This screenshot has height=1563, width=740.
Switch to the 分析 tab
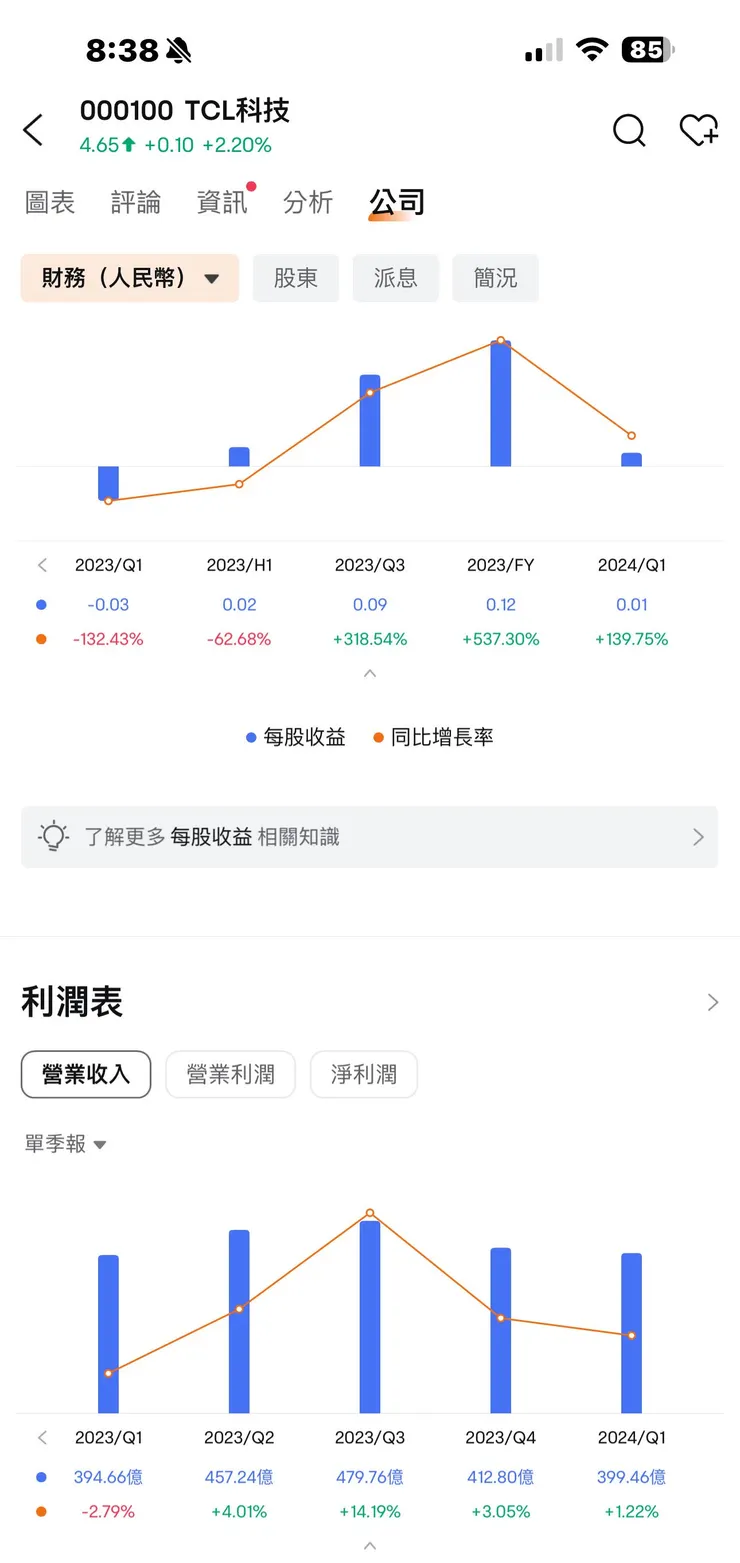[x=308, y=202]
